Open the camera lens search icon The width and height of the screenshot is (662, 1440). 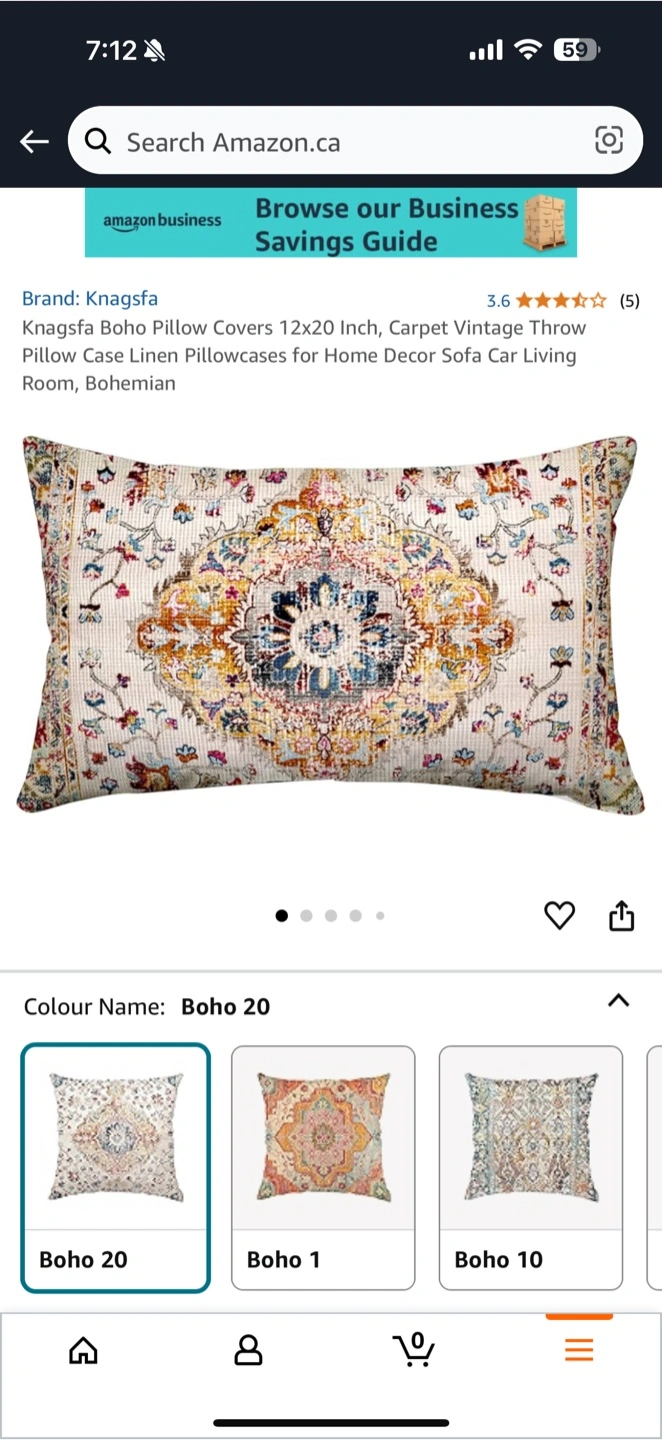[608, 141]
